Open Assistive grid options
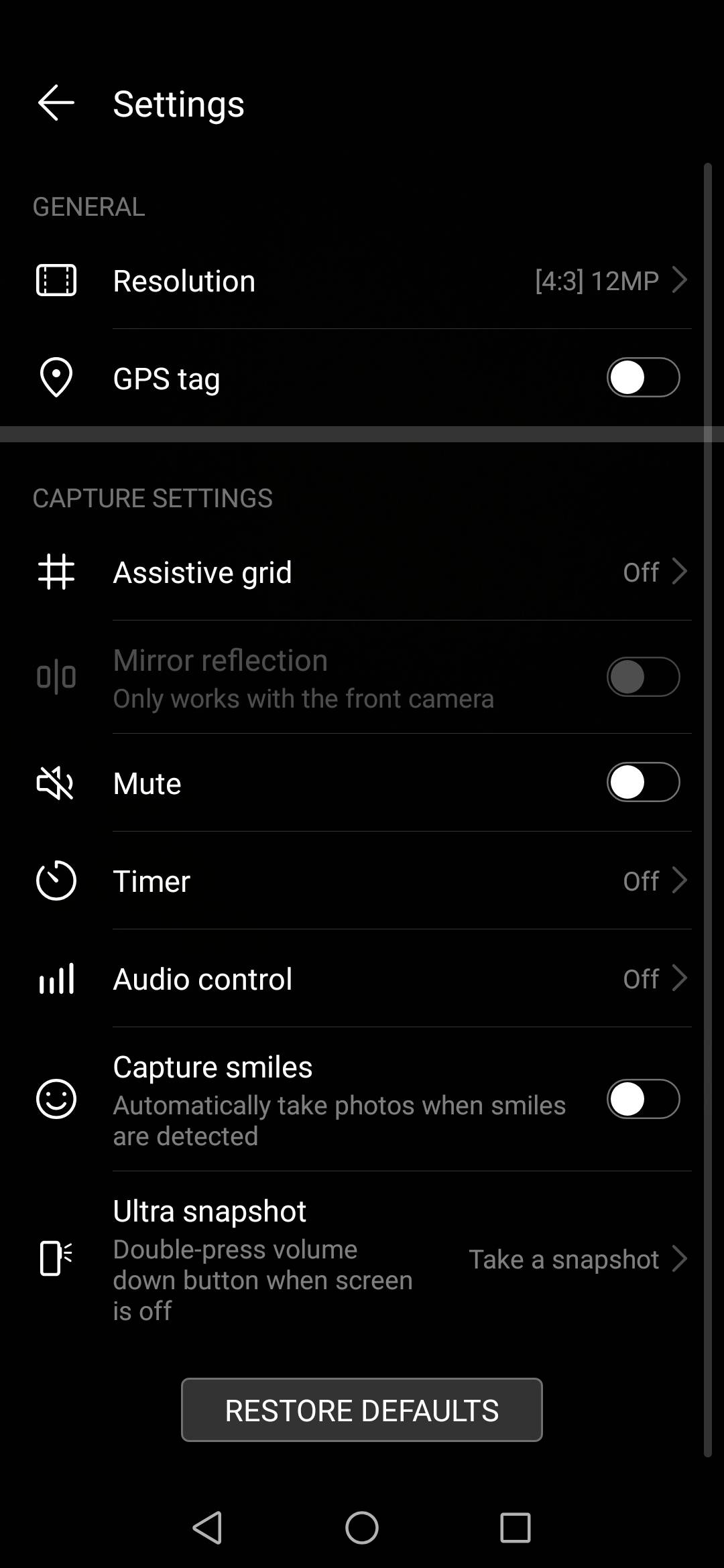Screen dimensions: 724x1568 pyautogui.click(x=362, y=572)
